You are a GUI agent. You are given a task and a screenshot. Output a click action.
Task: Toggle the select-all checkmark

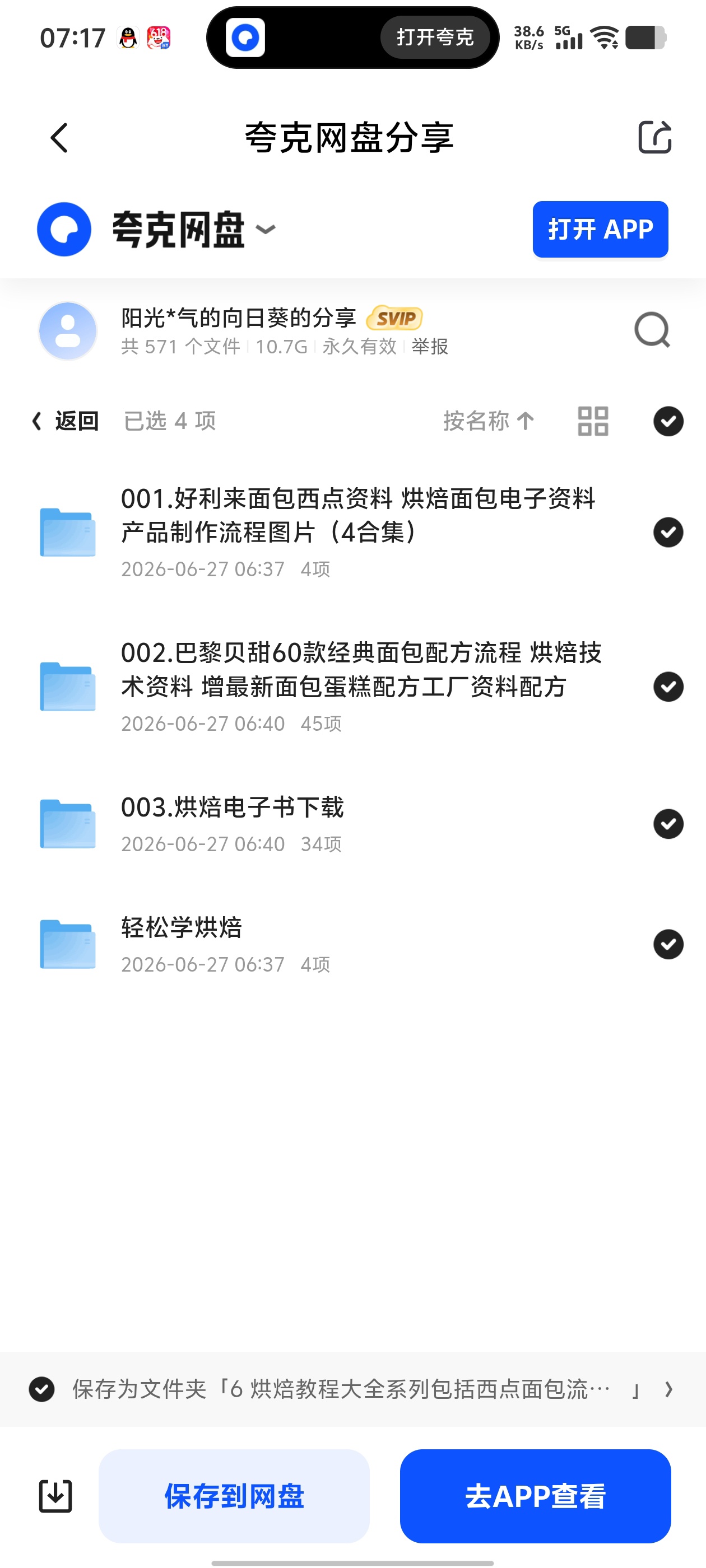668,421
